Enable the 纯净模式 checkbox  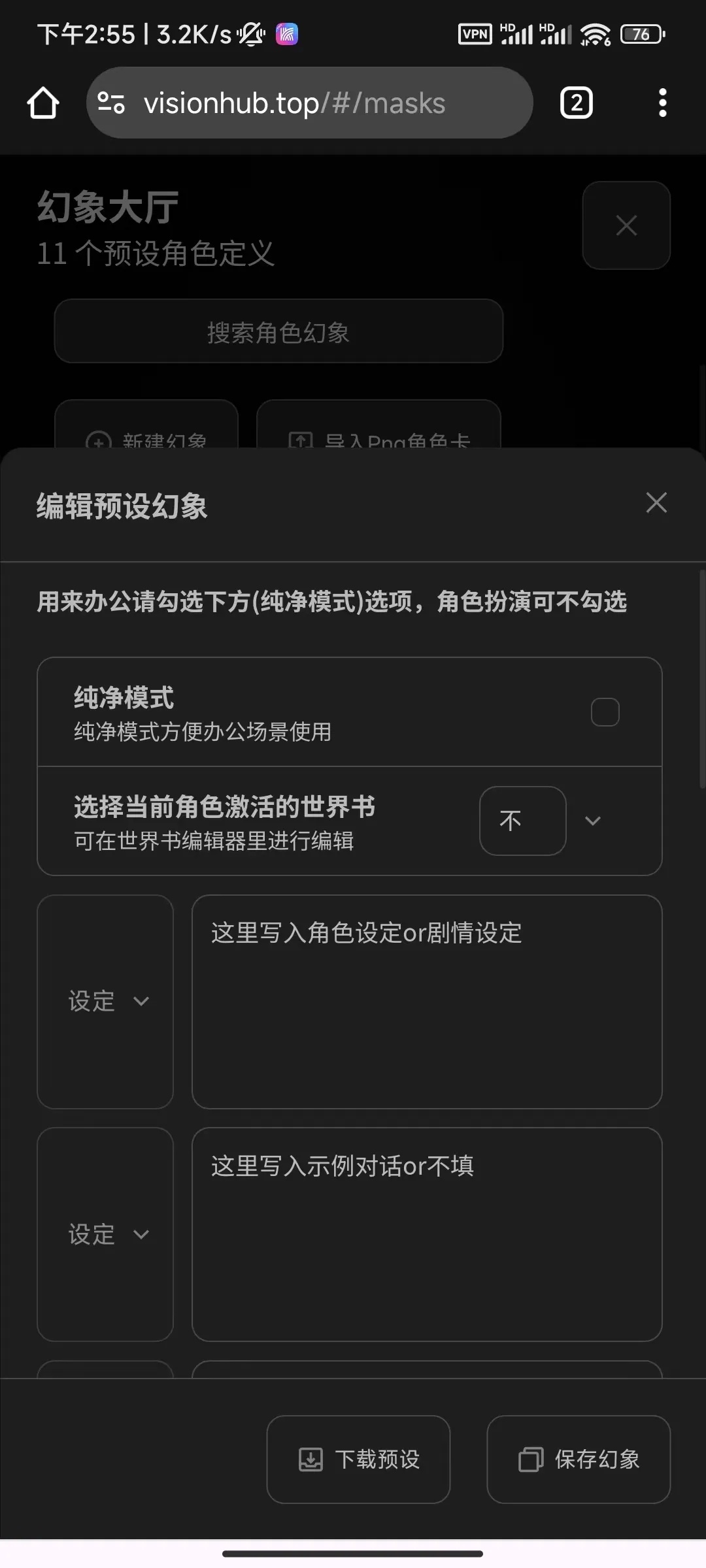point(605,712)
